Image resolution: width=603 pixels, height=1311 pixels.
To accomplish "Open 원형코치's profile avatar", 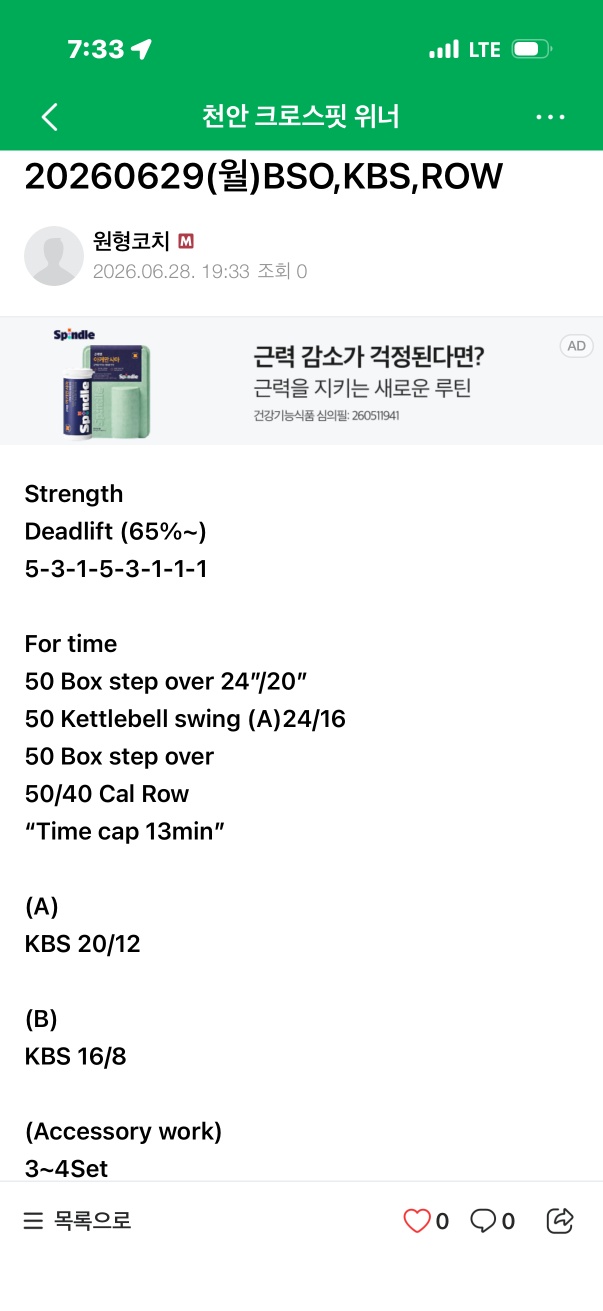I will point(54,256).
